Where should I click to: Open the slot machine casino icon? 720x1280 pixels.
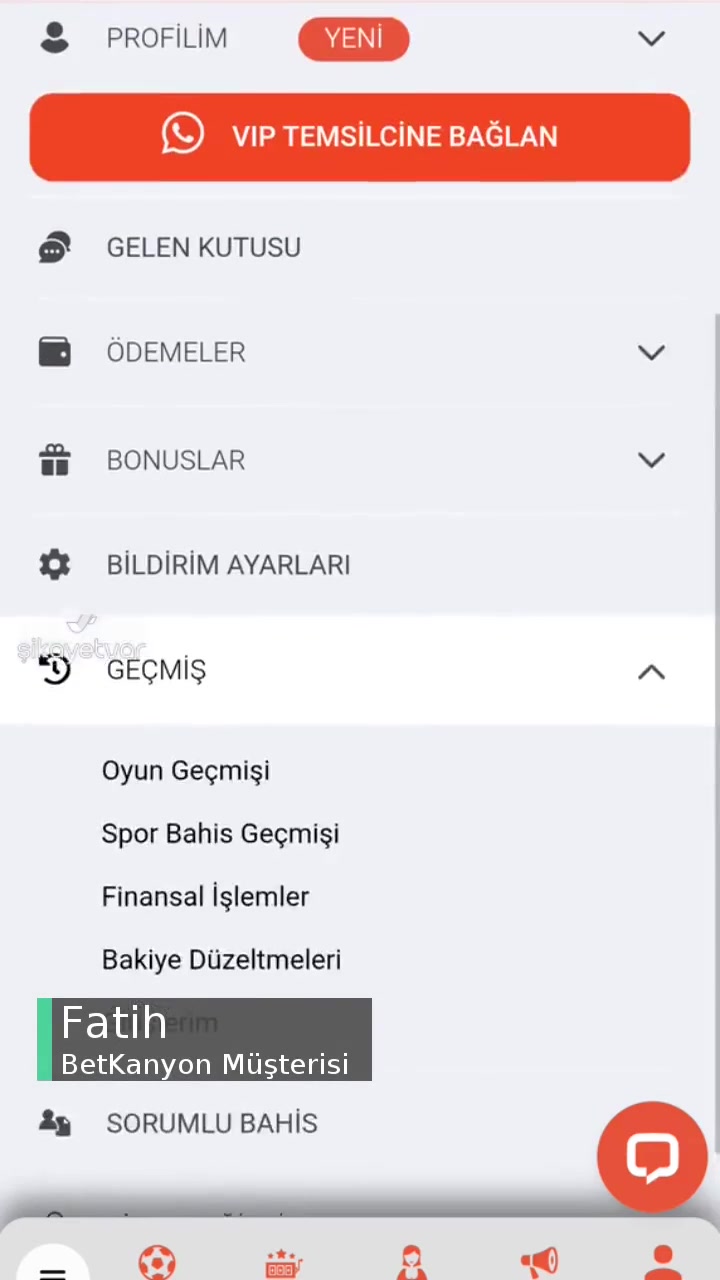pos(283,1260)
